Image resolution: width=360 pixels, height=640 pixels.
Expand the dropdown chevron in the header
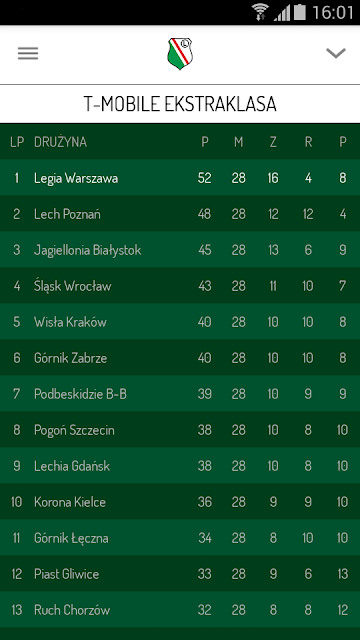coord(336,53)
